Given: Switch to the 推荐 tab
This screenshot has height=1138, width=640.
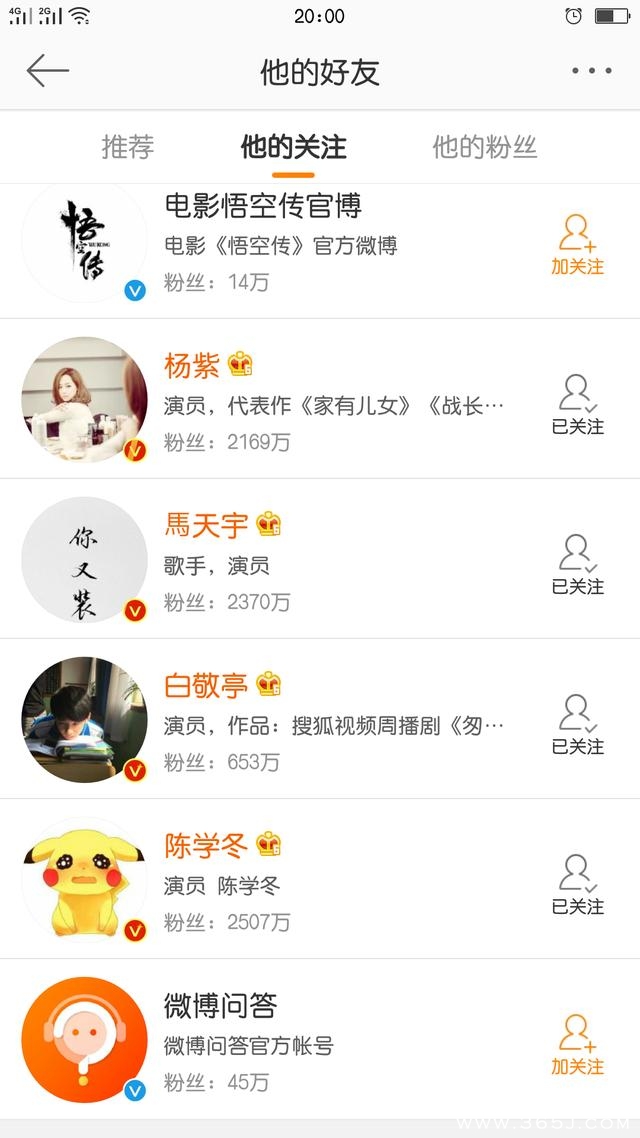Looking at the screenshot, I should (x=128, y=148).
